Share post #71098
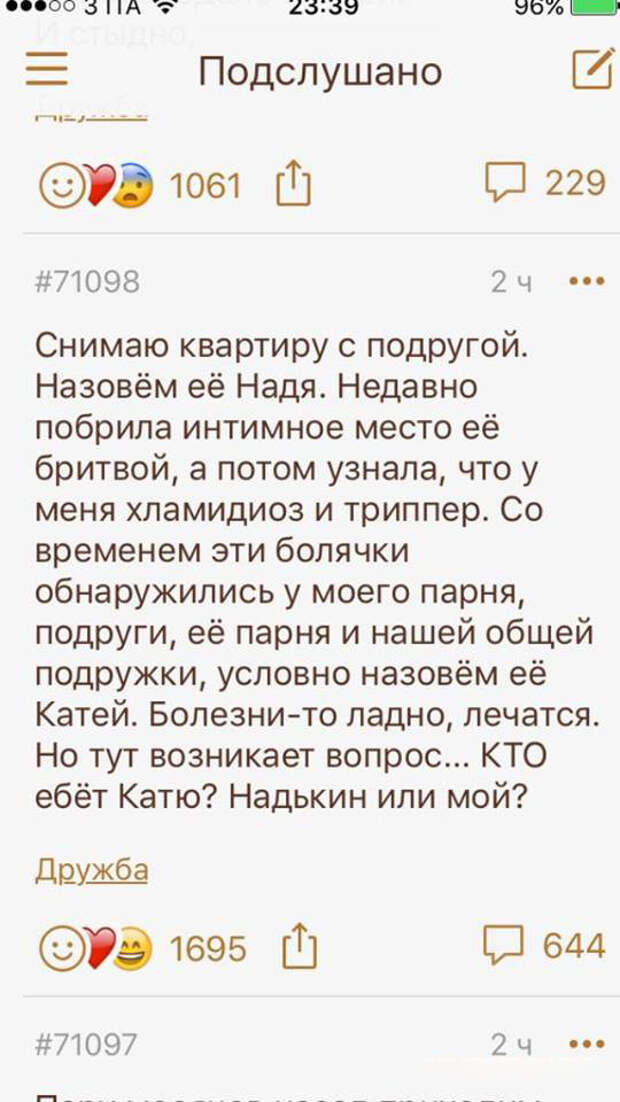 coord(298,947)
